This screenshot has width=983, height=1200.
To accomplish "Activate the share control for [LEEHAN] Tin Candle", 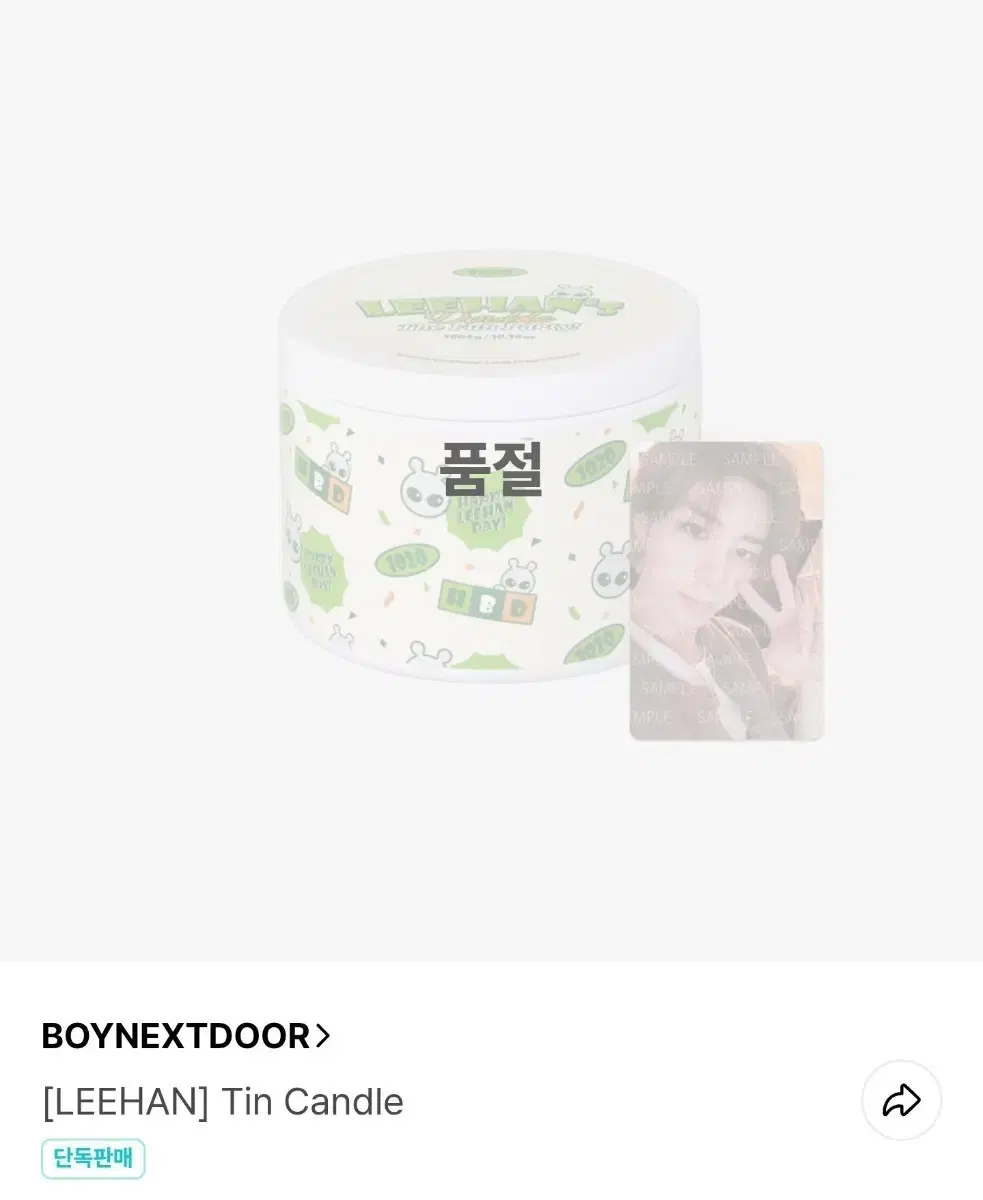I will 901,1100.
